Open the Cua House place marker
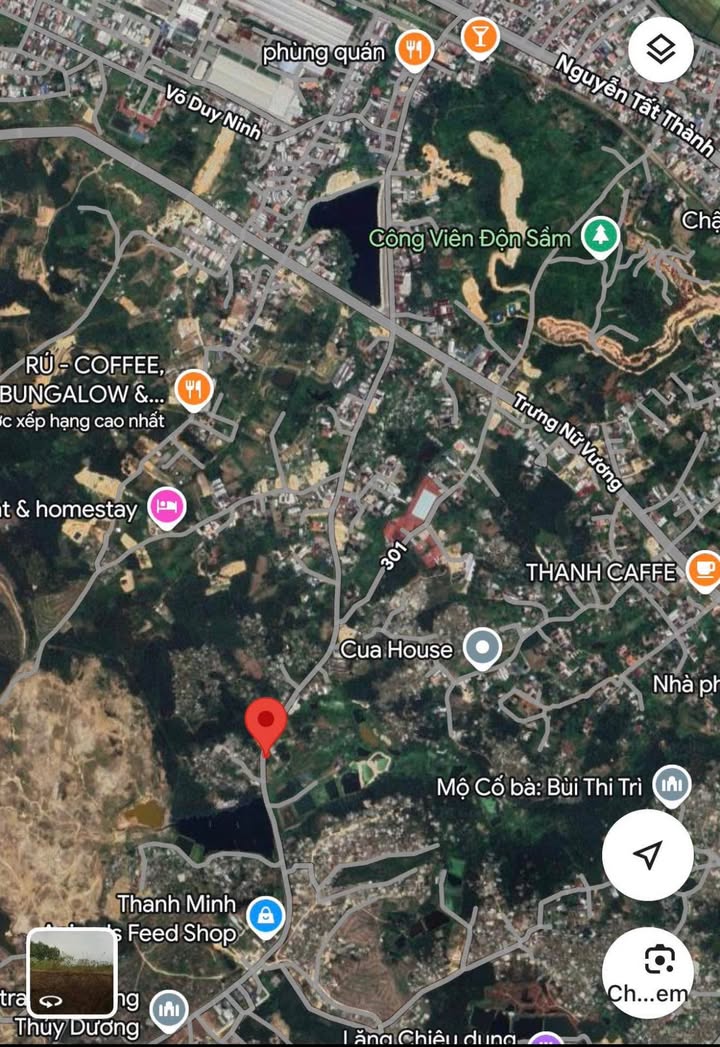The width and height of the screenshot is (720, 1047). (x=484, y=649)
